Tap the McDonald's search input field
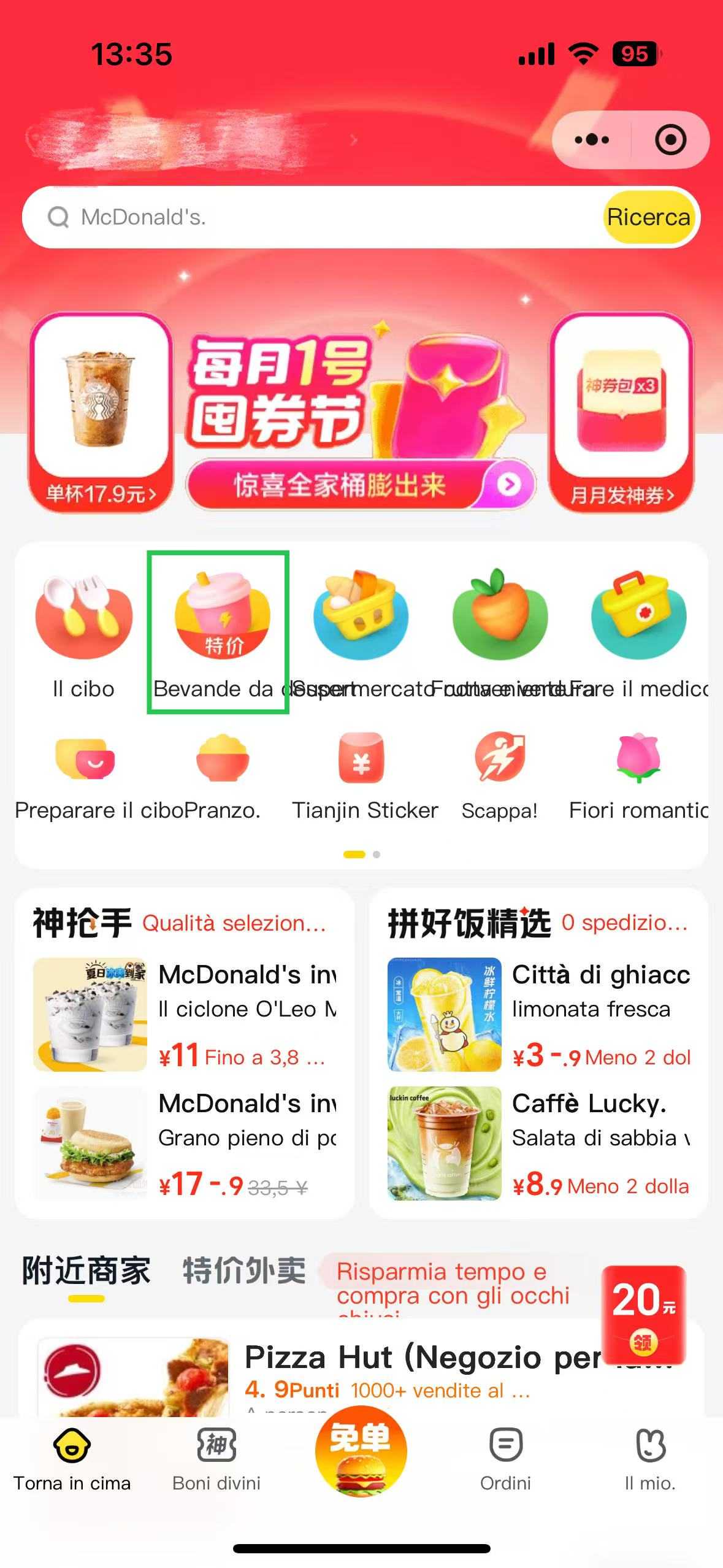The width and height of the screenshot is (723, 1568). point(307,217)
